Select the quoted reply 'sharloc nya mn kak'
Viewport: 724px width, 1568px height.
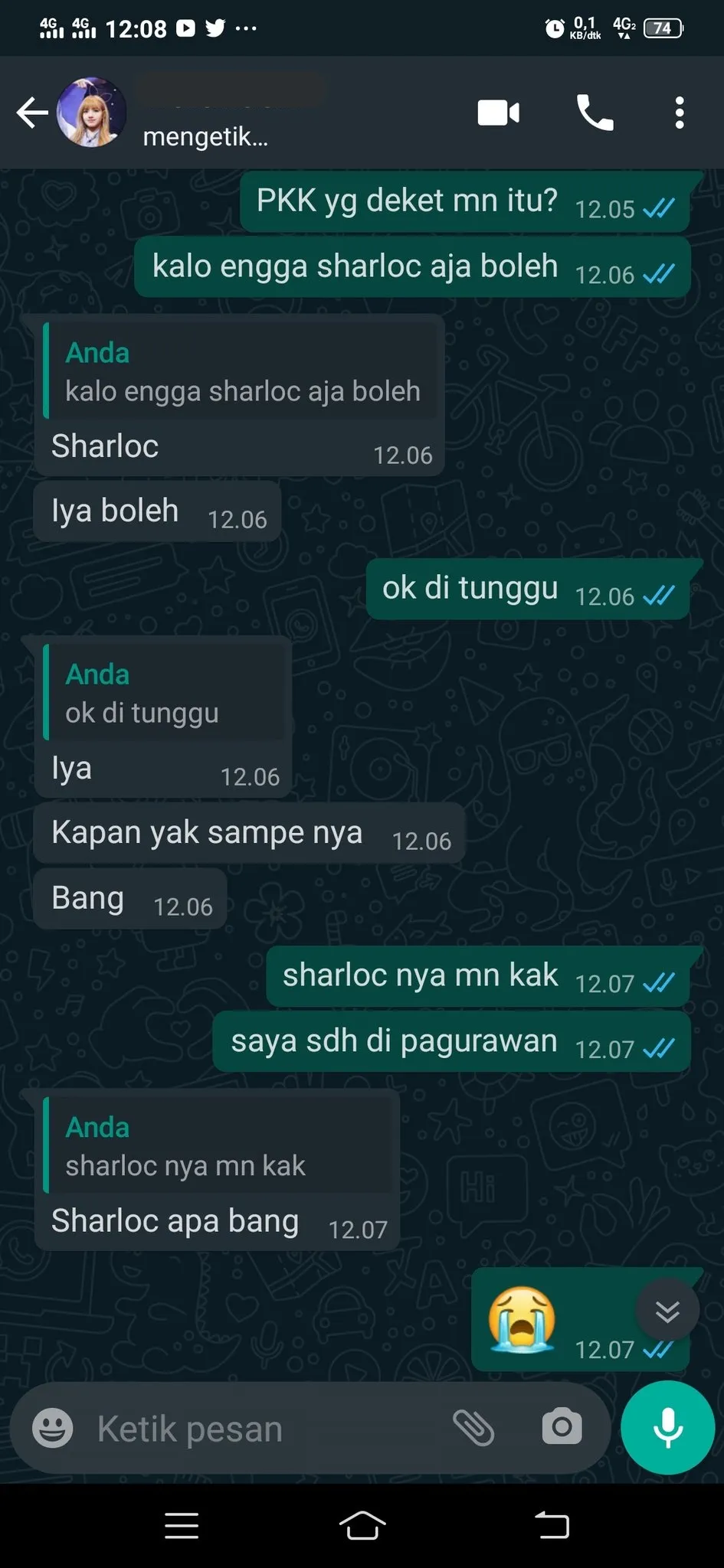pos(218,1145)
